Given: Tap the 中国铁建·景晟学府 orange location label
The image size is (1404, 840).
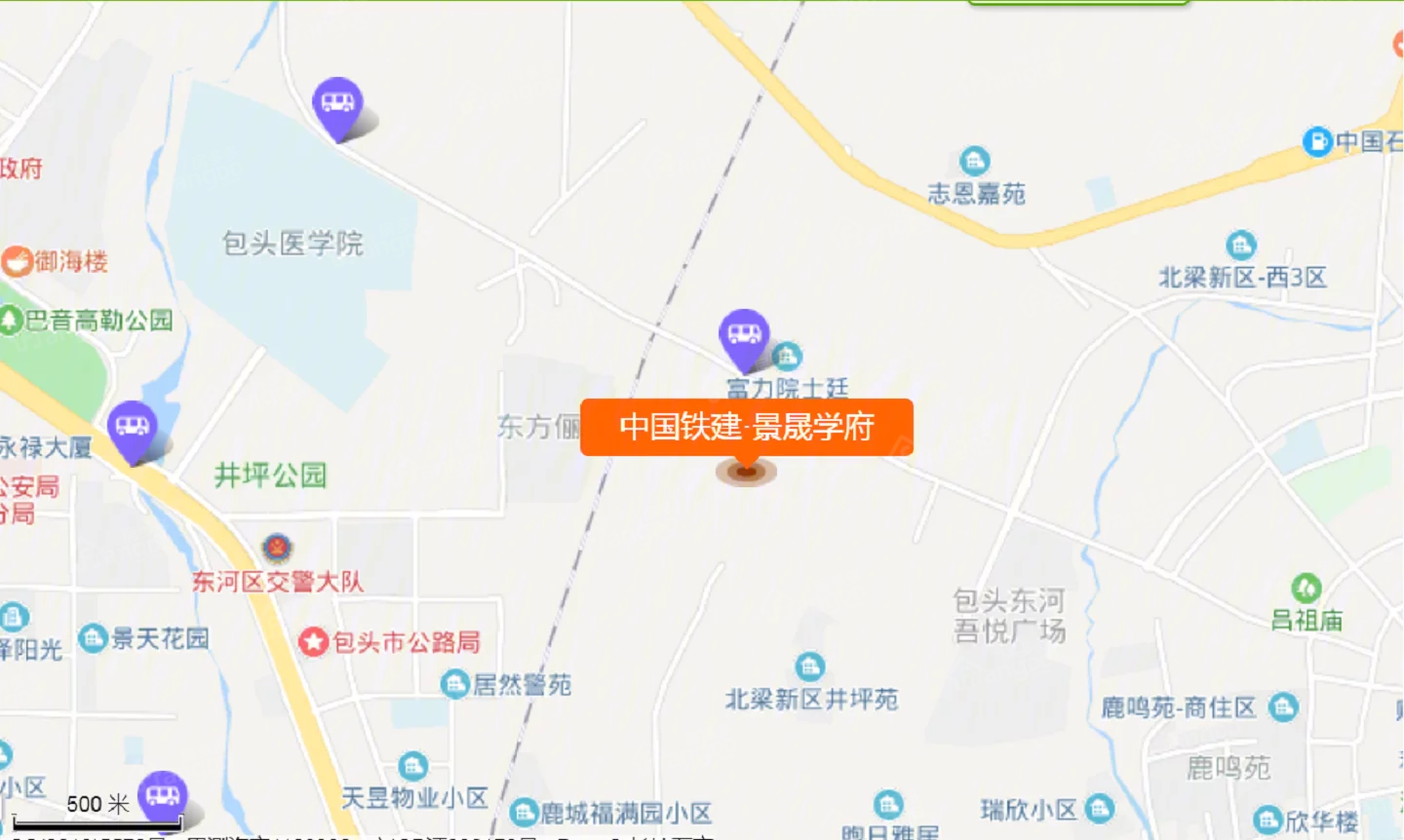Looking at the screenshot, I should point(746,427).
